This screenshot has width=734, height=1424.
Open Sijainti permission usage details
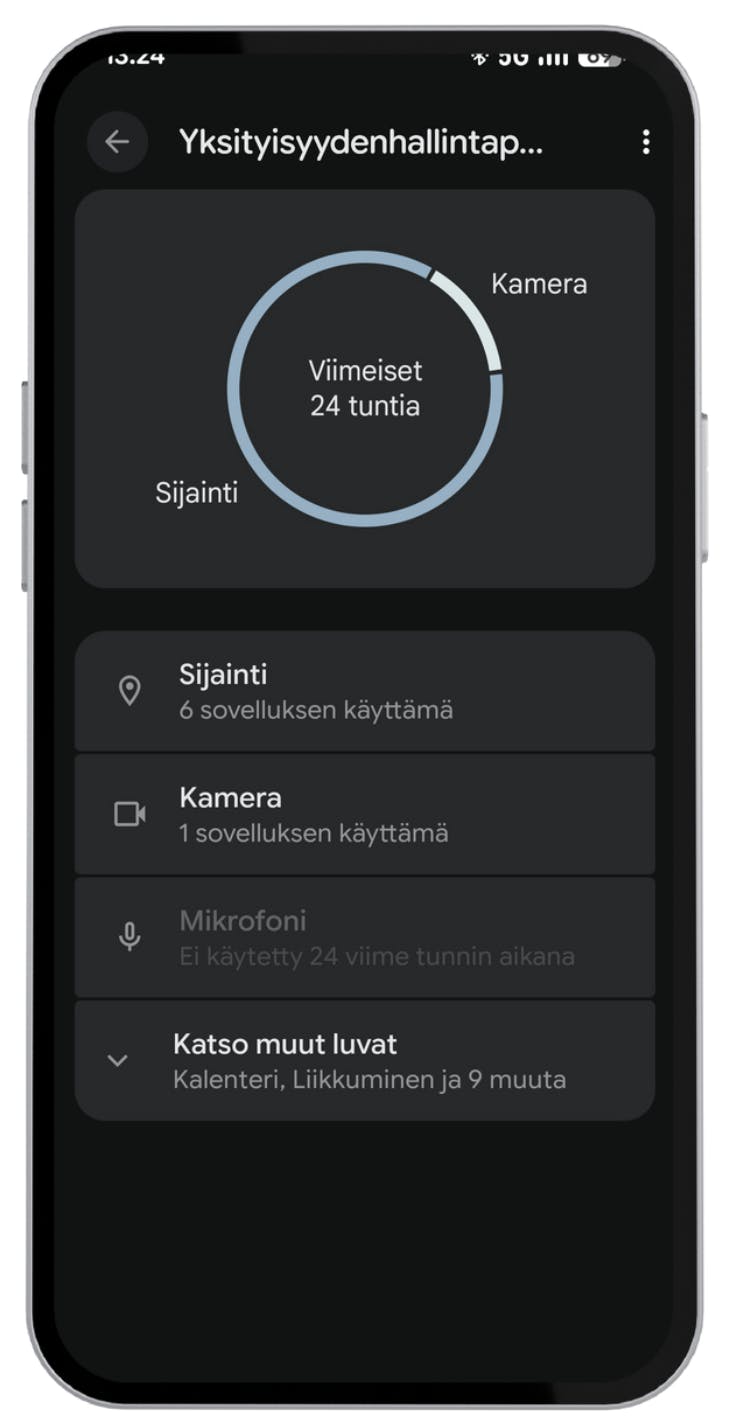tap(364, 691)
